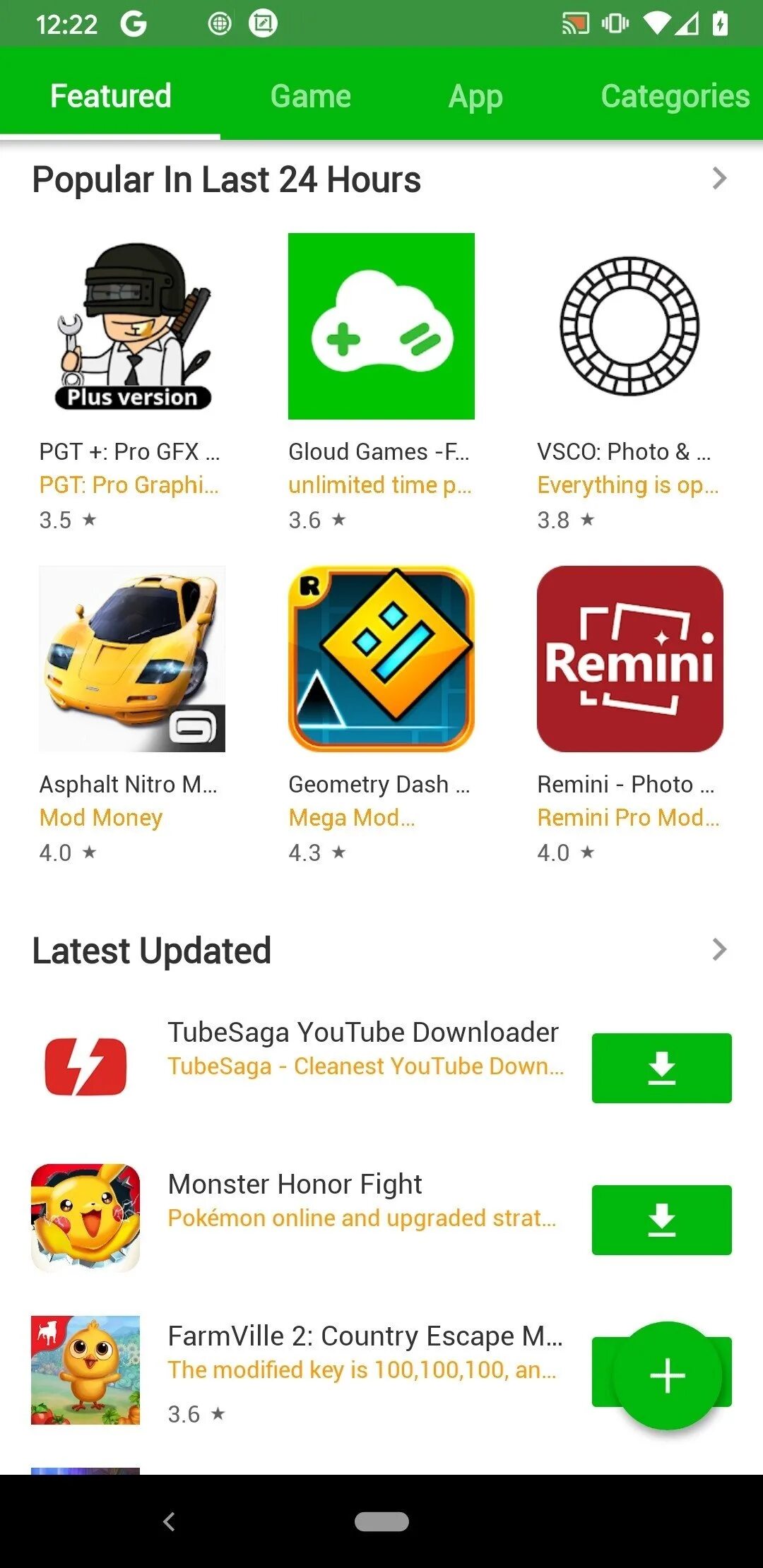Download TubeSaga YouTube Downloader
Image resolution: width=763 pixels, height=1568 pixels.
point(661,1068)
